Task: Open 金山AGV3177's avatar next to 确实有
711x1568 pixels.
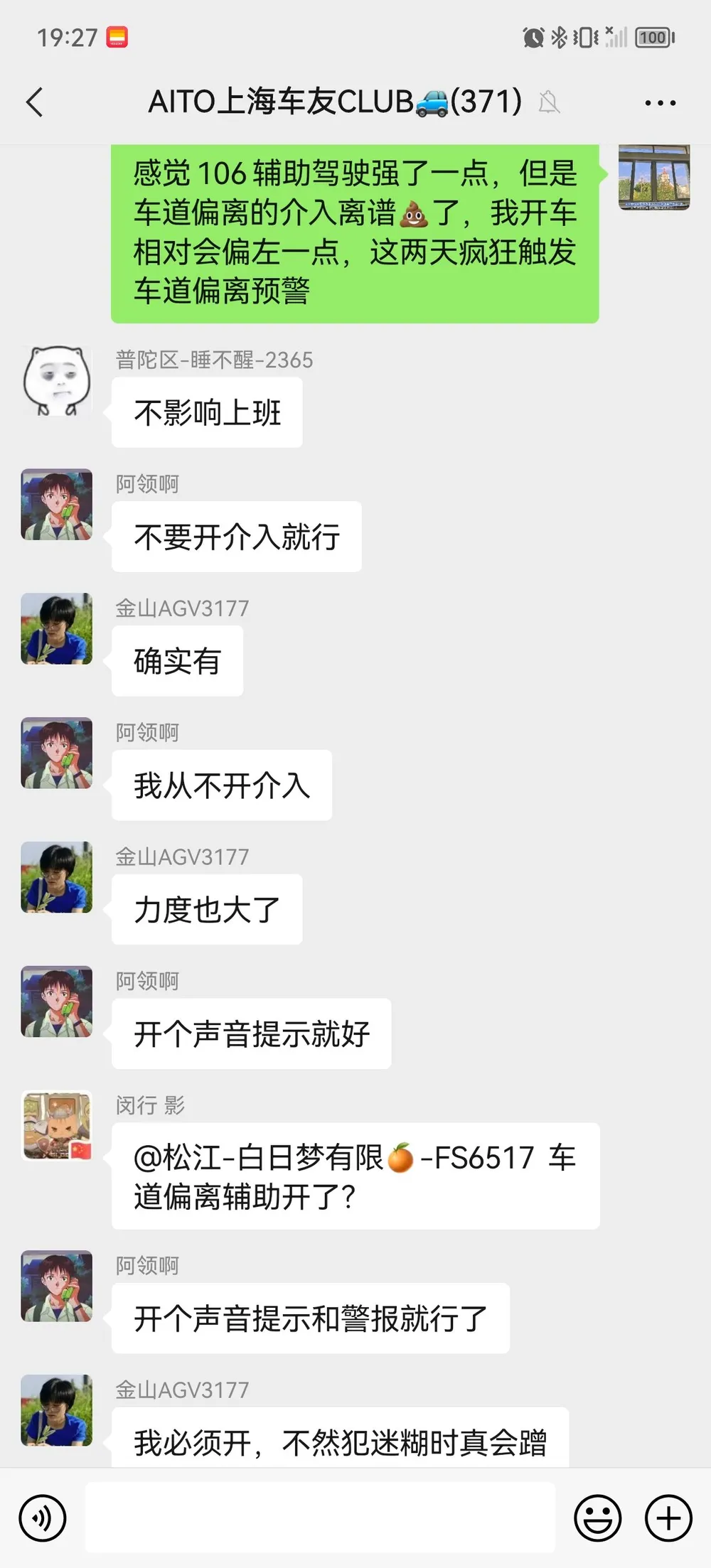Action: (57, 629)
